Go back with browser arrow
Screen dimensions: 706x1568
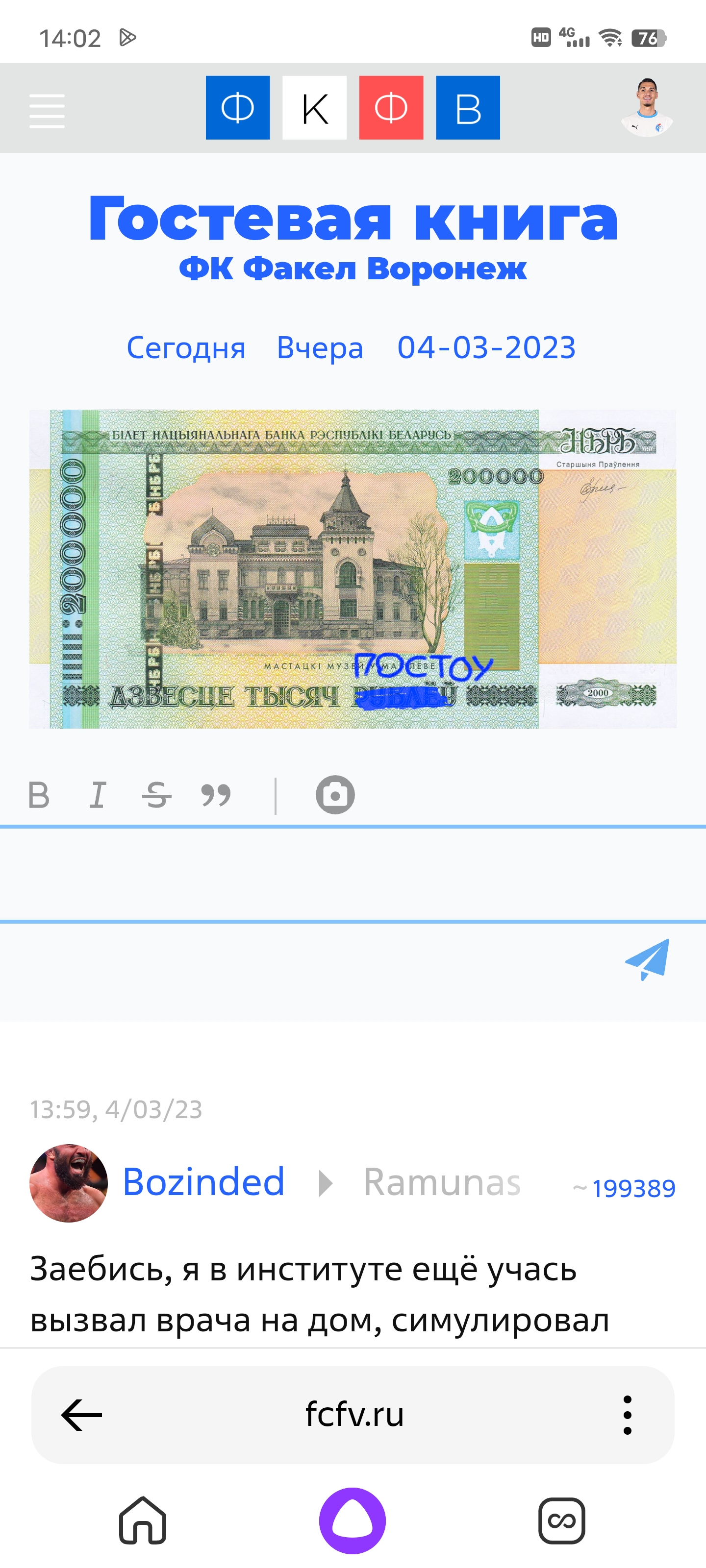tap(81, 1415)
